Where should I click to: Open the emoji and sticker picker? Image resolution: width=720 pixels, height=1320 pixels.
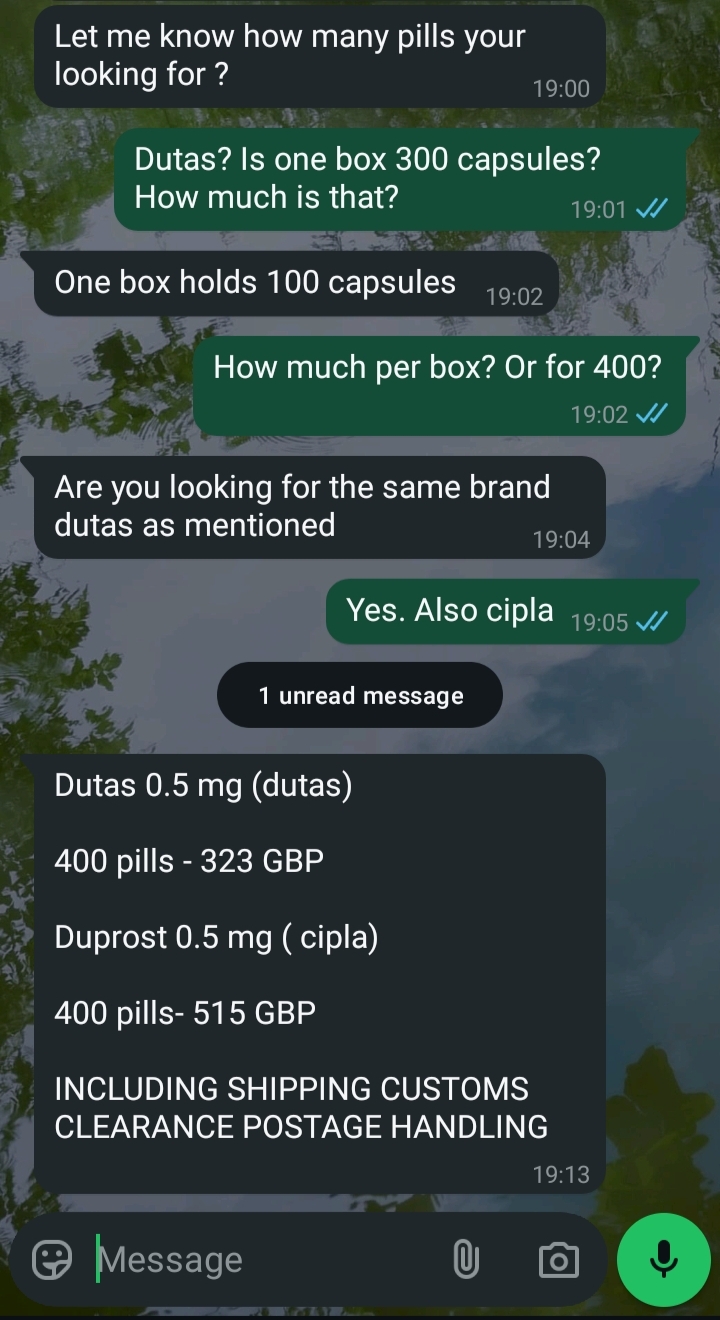click(x=52, y=1260)
